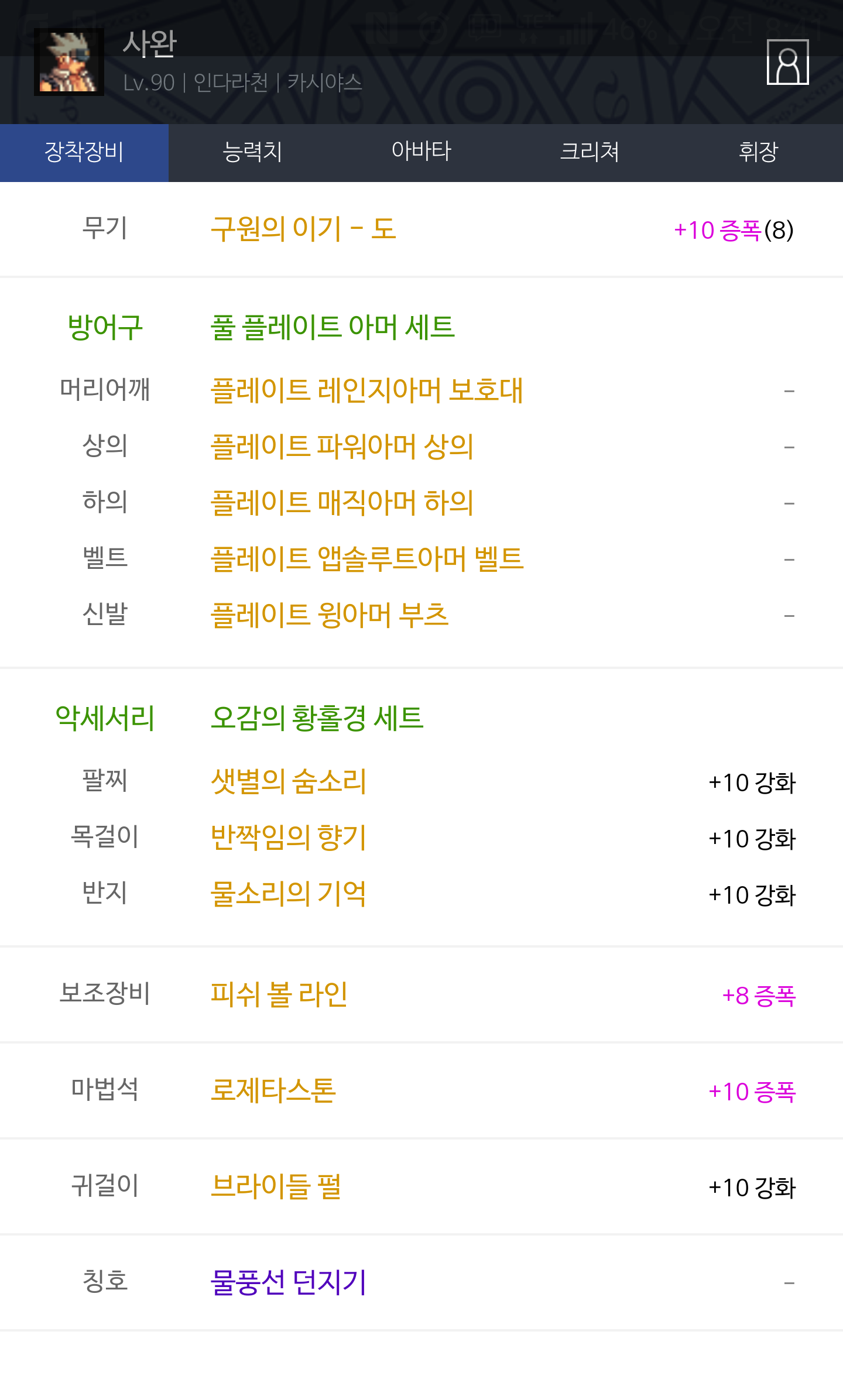The height and width of the screenshot is (1400, 843).
Task: View the 플레이트 앱솔루트아머 벨트 item
Action: coord(367,559)
